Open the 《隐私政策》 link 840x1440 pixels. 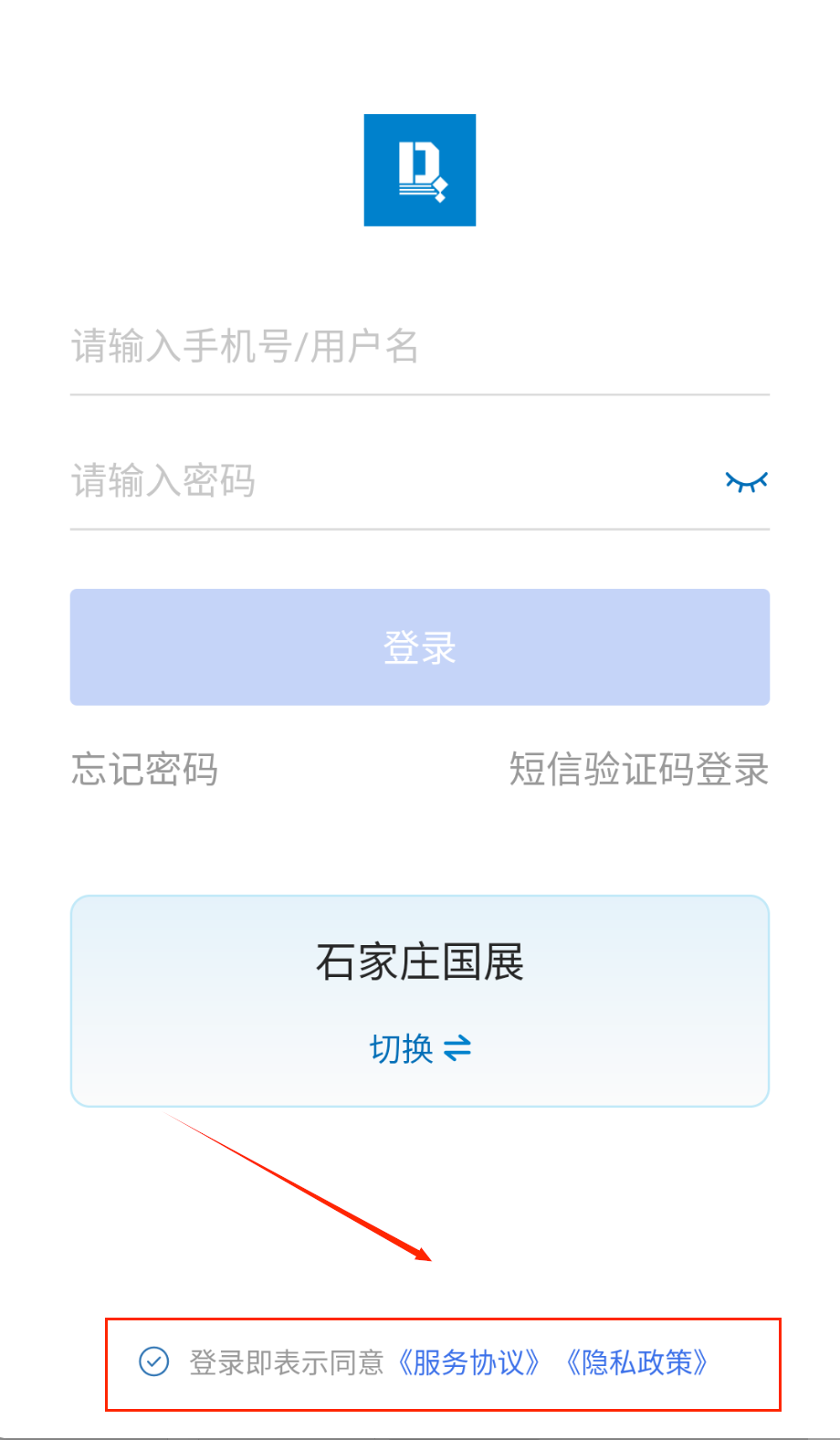[x=637, y=1362]
